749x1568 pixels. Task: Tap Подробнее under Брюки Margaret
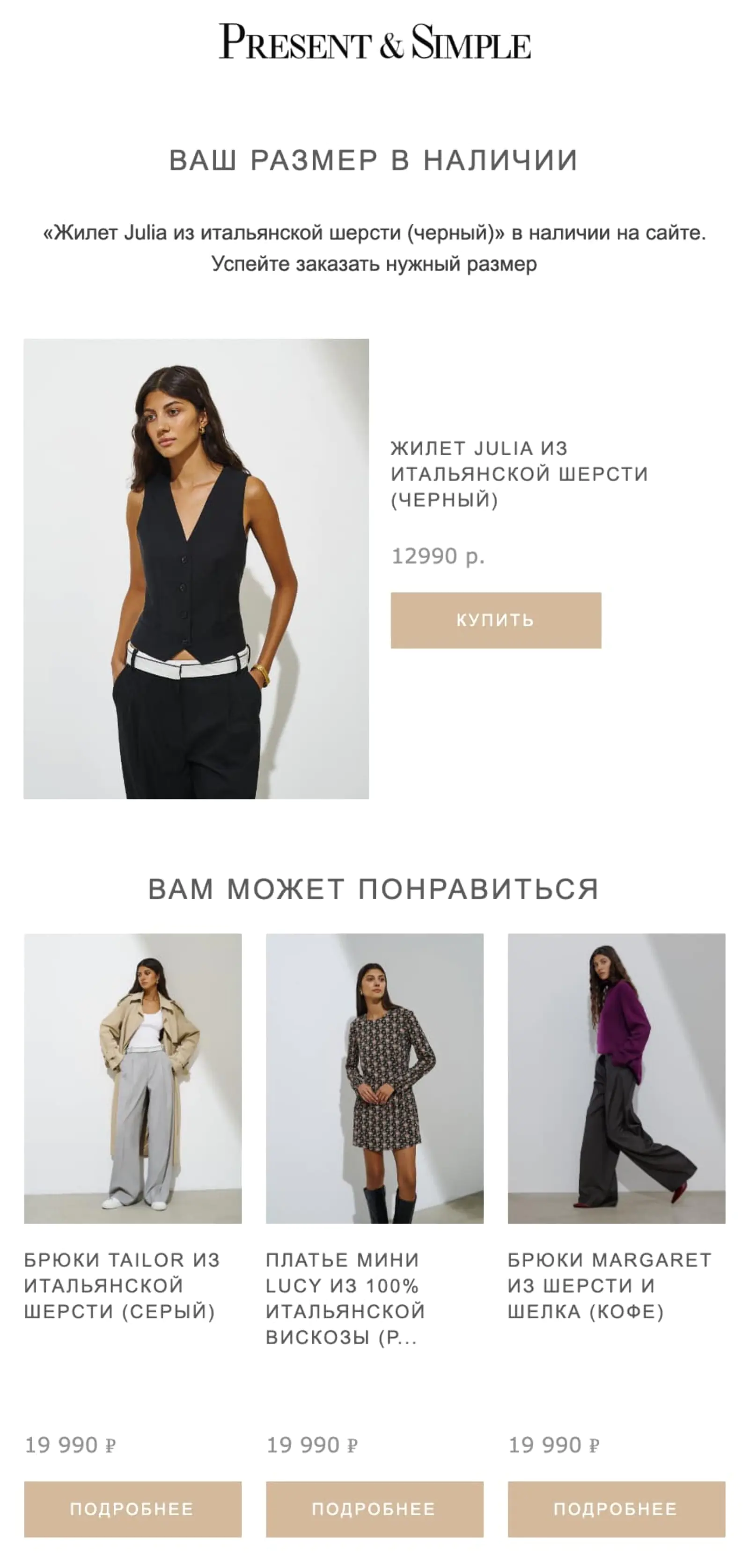tap(616, 1509)
